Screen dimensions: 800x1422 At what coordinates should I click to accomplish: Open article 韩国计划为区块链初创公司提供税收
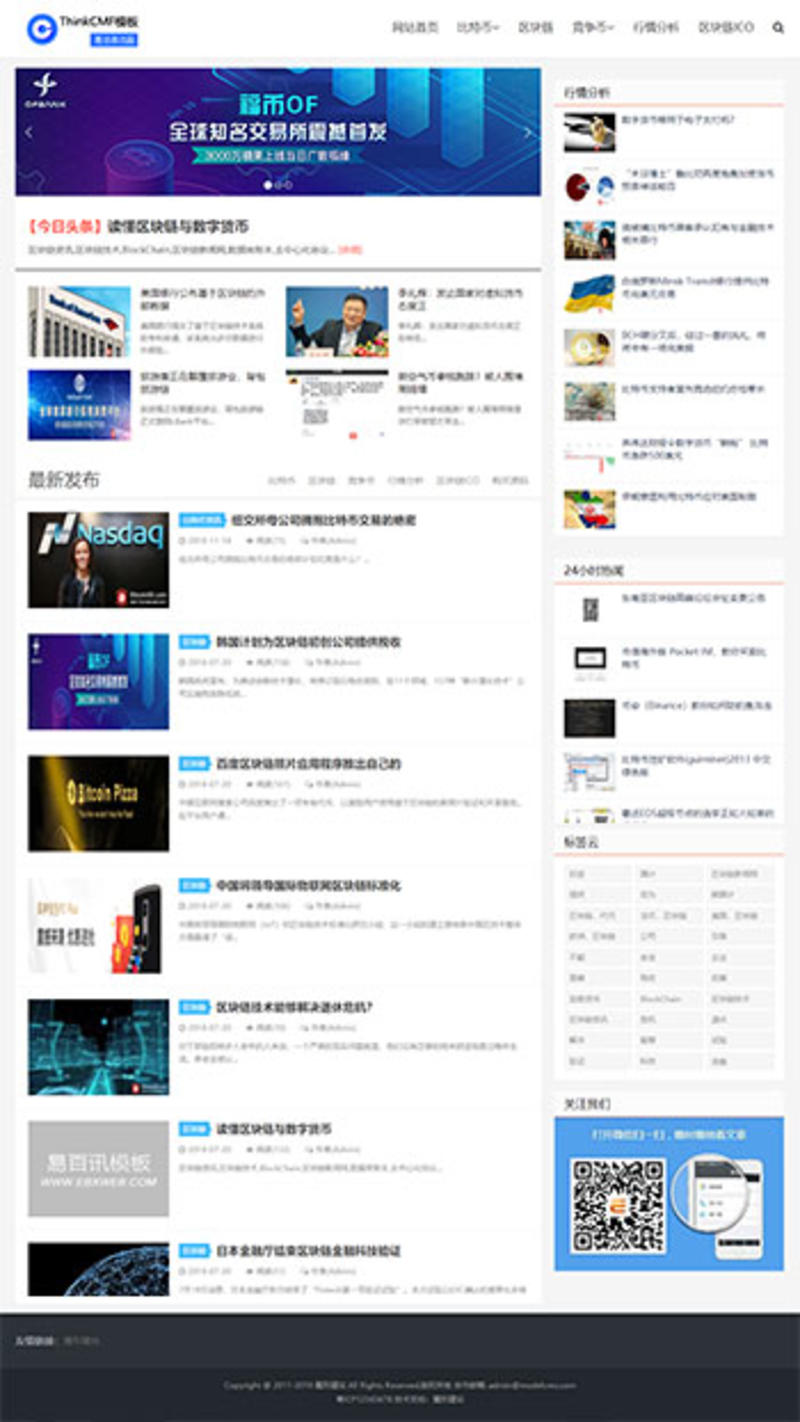click(308, 642)
